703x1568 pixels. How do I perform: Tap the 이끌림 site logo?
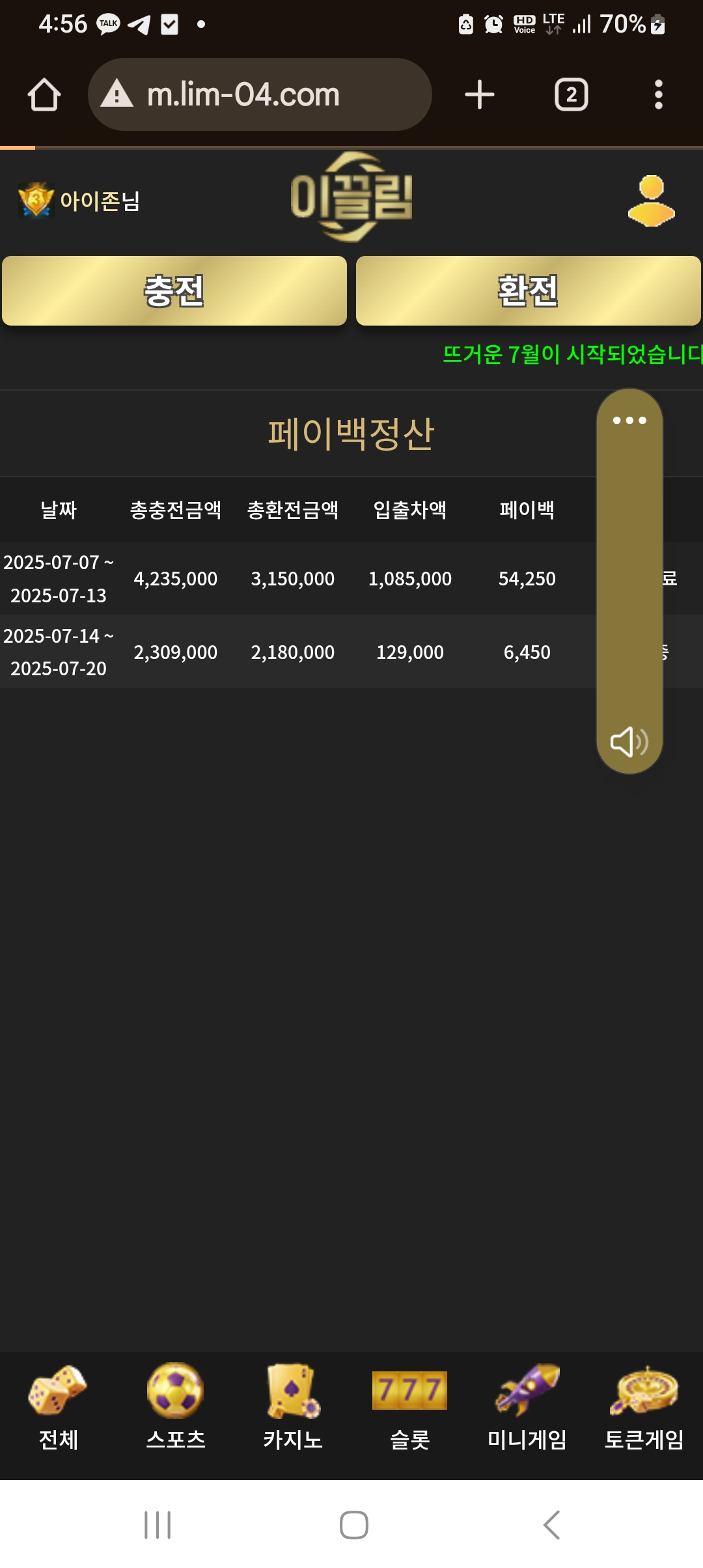(351, 197)
